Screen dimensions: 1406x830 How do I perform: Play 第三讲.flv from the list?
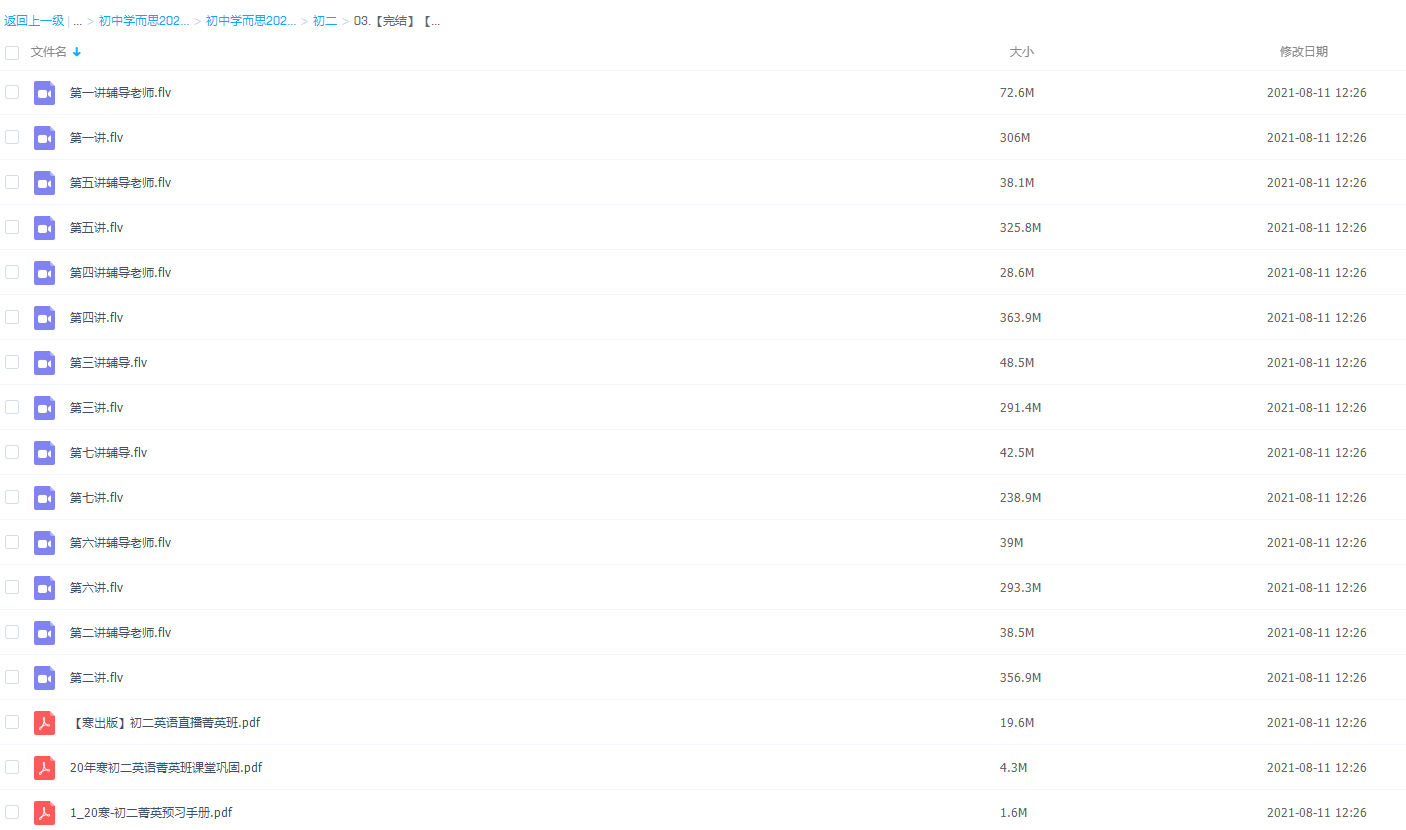pyautogui.click(x=96, y=408)
